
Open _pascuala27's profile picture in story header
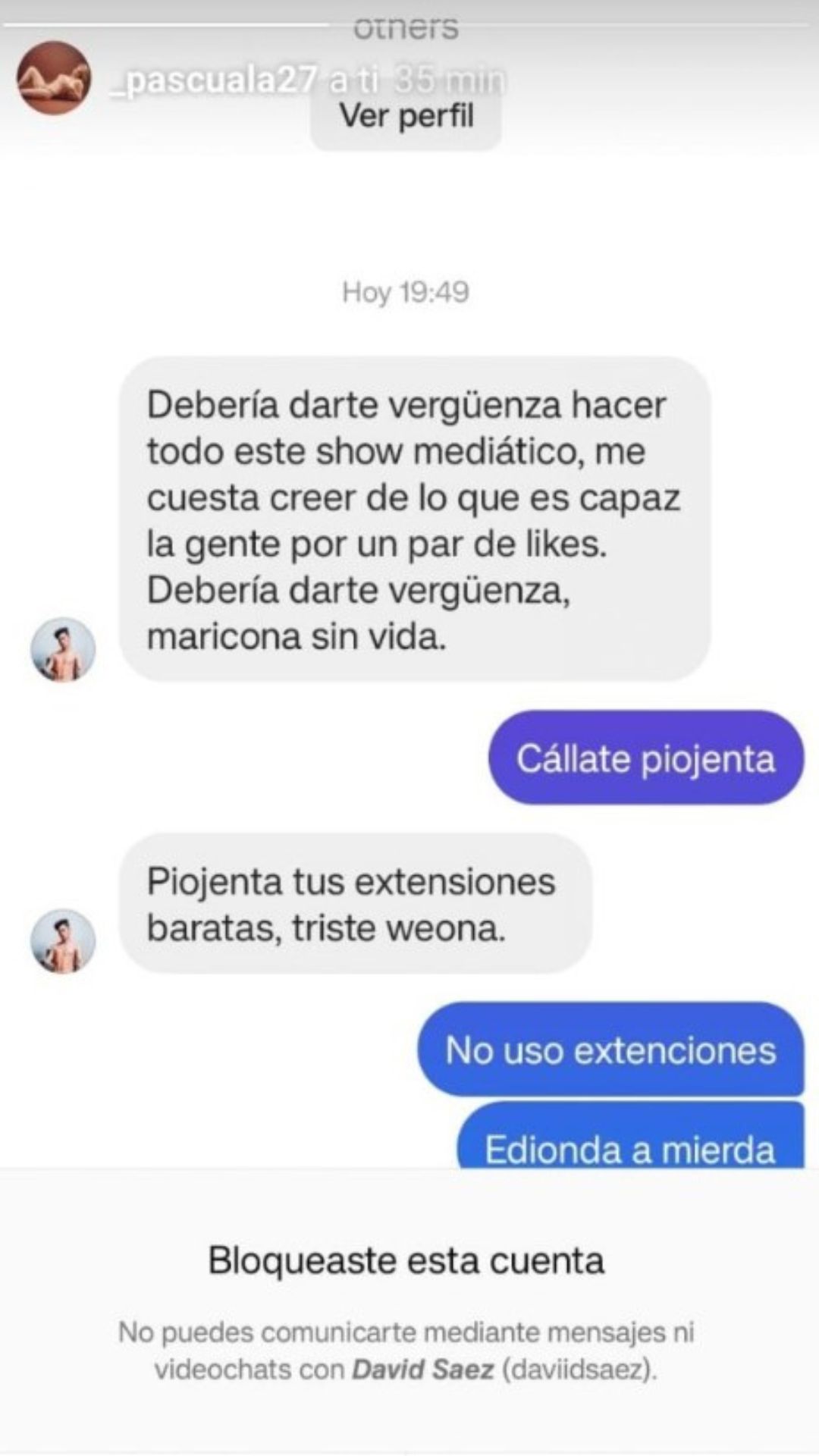point(54,79)
